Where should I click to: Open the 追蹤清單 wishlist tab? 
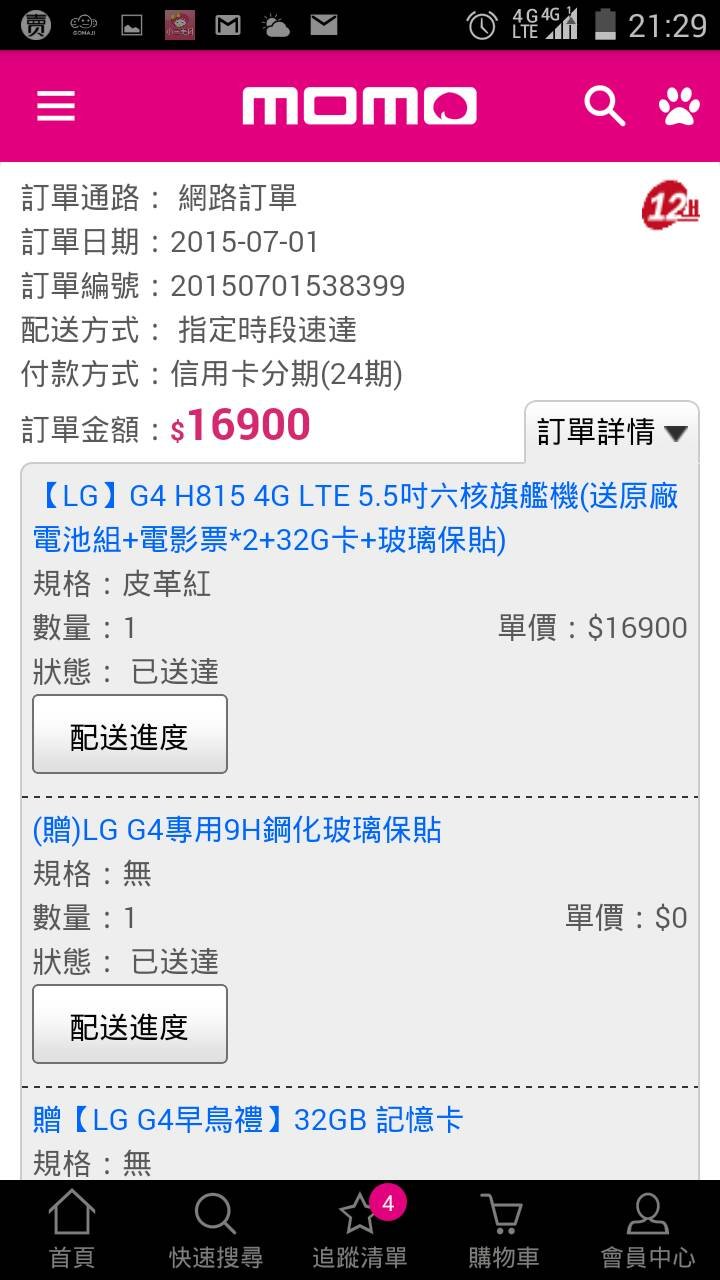(x=359, y=1230)
